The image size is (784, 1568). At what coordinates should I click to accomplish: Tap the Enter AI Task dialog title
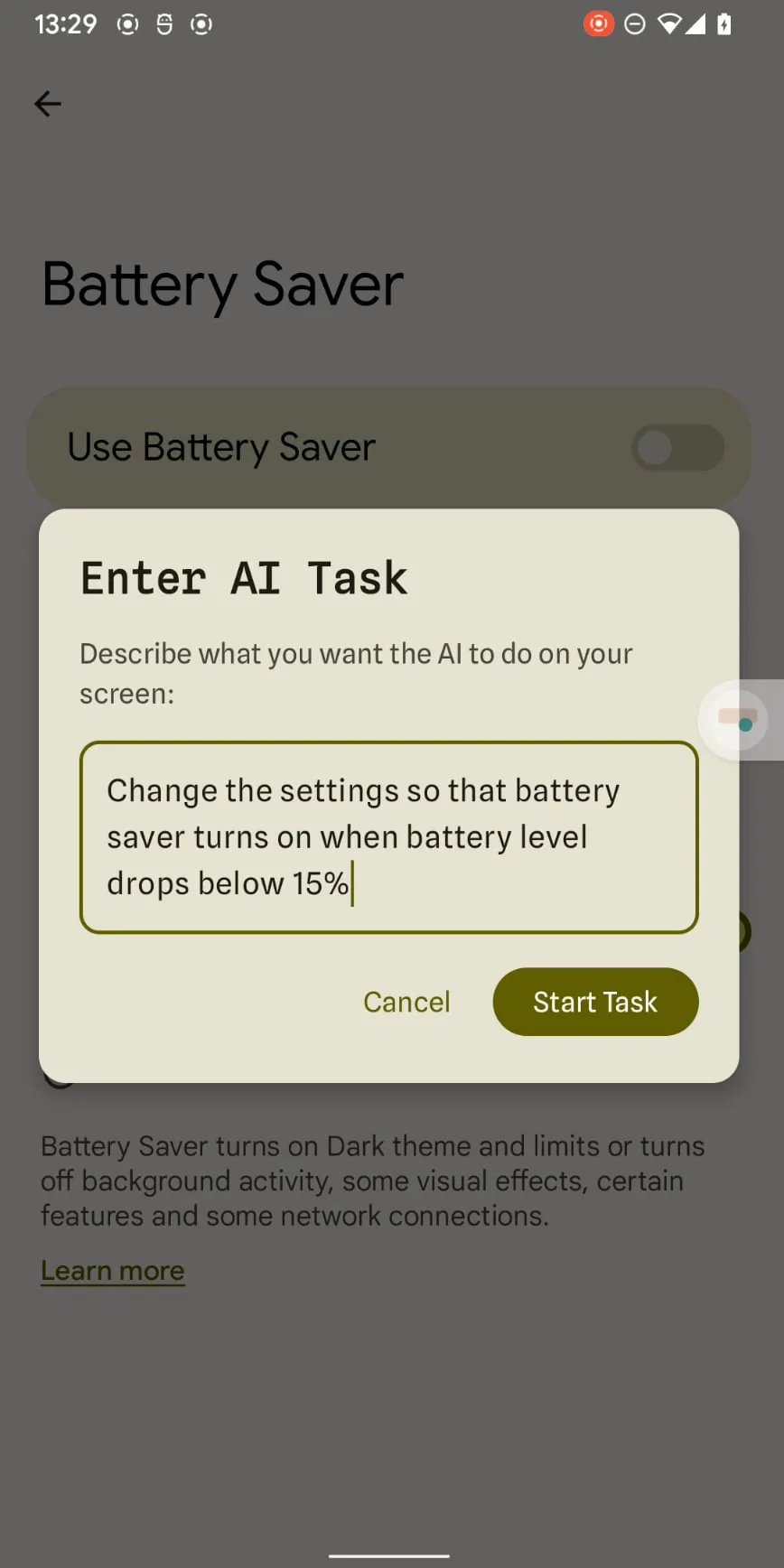click(x=243, y=578)
